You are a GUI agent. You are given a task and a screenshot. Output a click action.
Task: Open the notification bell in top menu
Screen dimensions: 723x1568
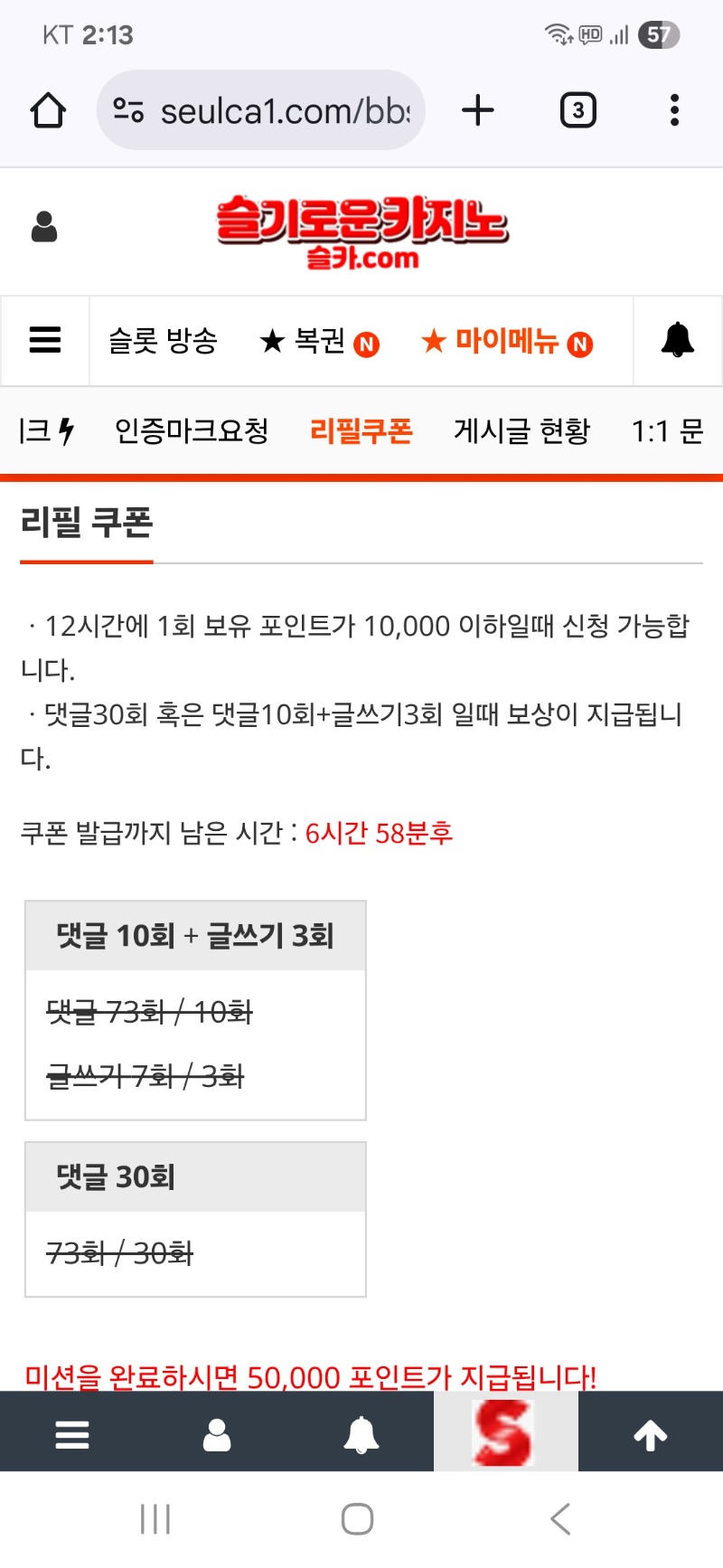point(678,340)
